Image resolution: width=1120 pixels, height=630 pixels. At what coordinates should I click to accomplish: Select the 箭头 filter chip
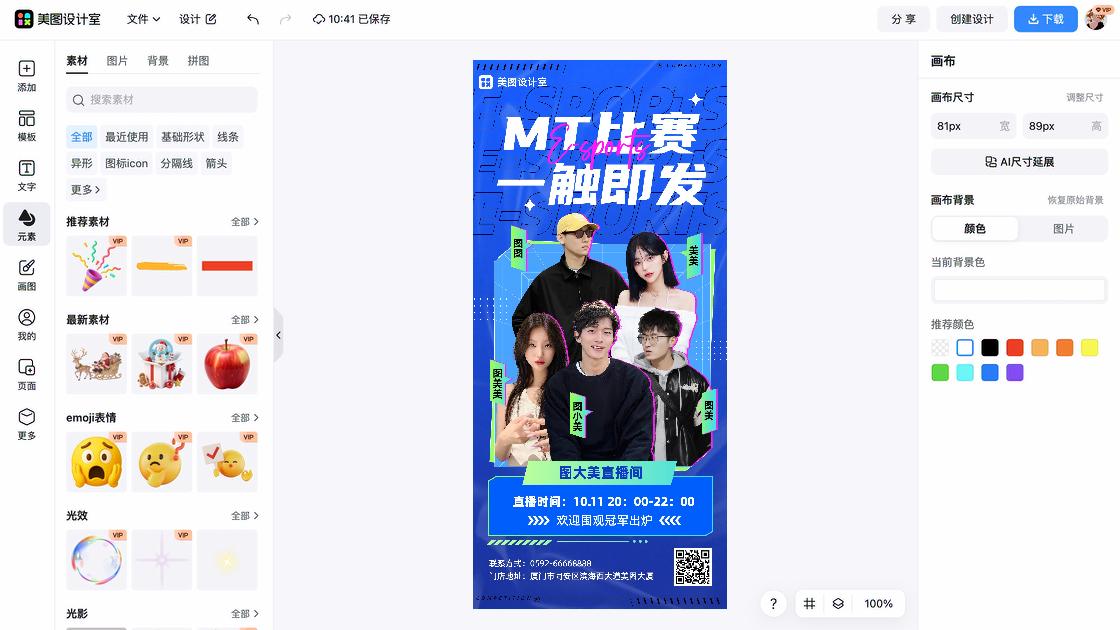click(216, 163)
